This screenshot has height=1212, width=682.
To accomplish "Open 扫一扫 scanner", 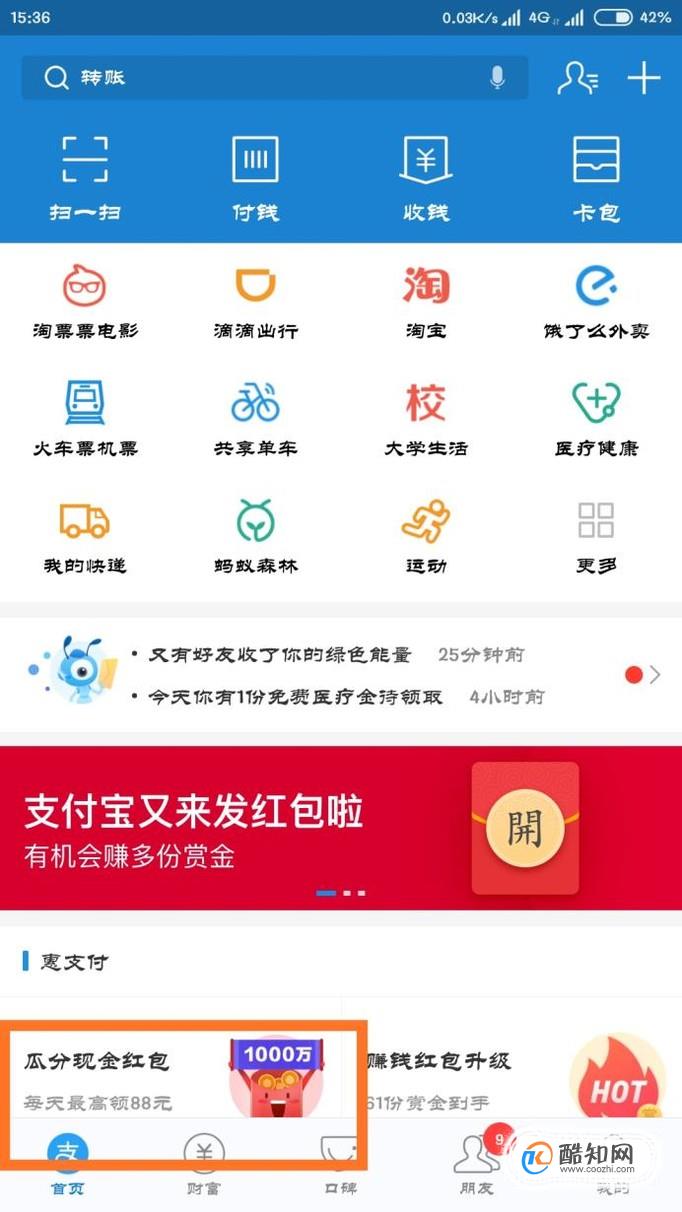I will pyautogui.click(x=85, y=179).
